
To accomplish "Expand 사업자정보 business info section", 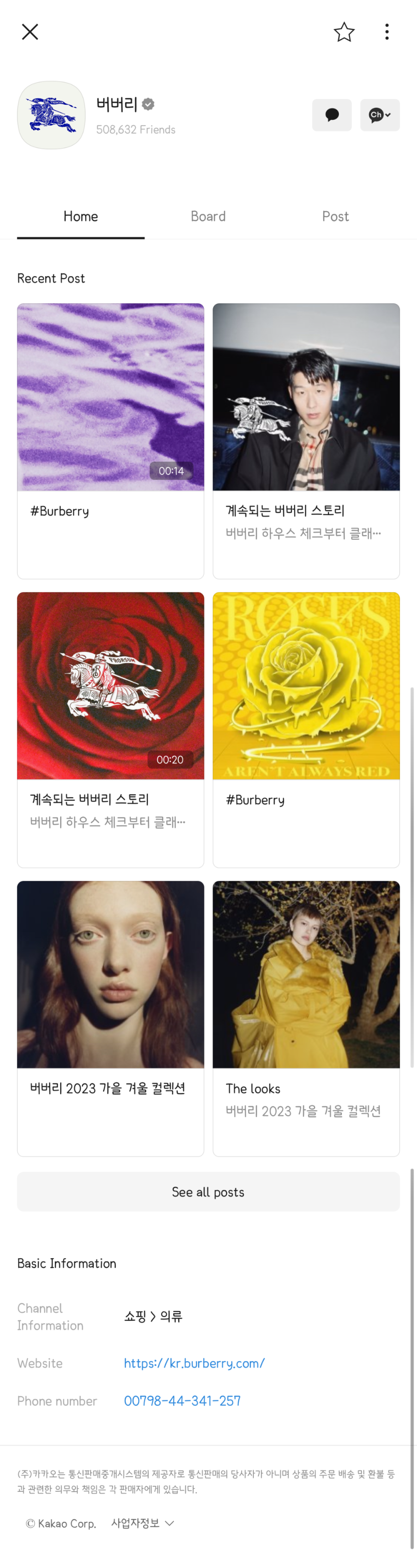I will pyautogui.click(x=143, y=1523).
